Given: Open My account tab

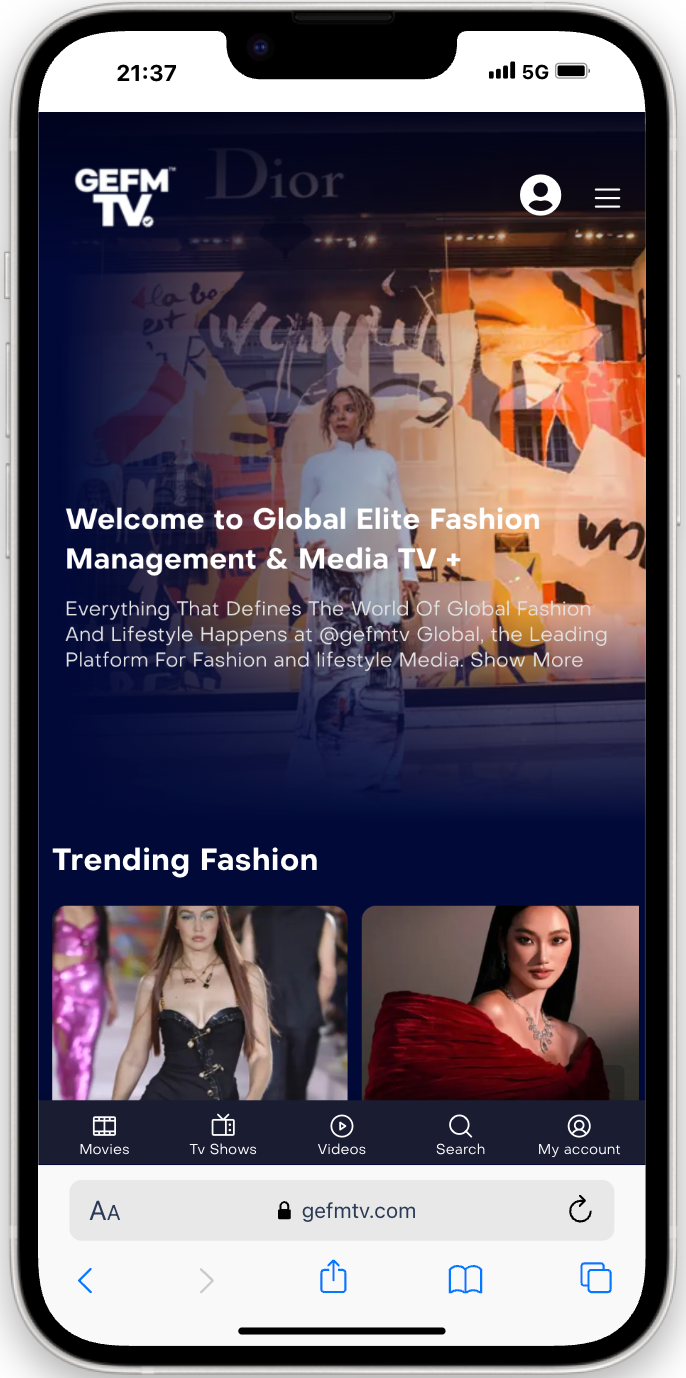Looking at the screenshot, I should (579, 1135).
